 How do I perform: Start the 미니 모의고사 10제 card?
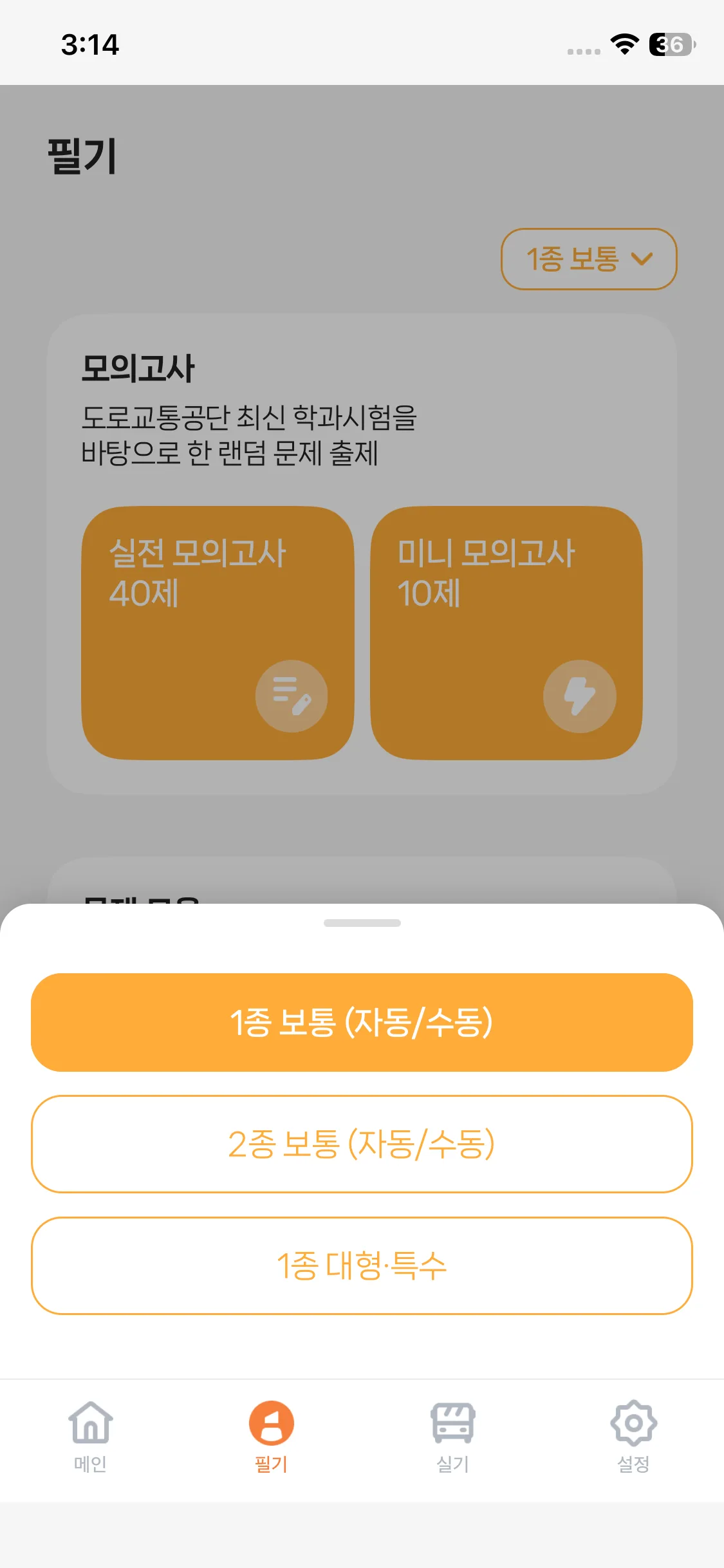coord(506,633)
